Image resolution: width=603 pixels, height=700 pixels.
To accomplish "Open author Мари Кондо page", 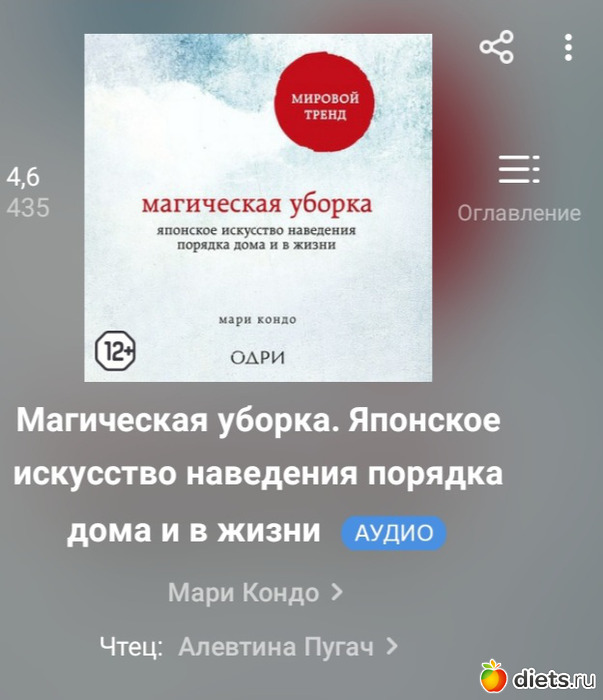I will (255, 593).
